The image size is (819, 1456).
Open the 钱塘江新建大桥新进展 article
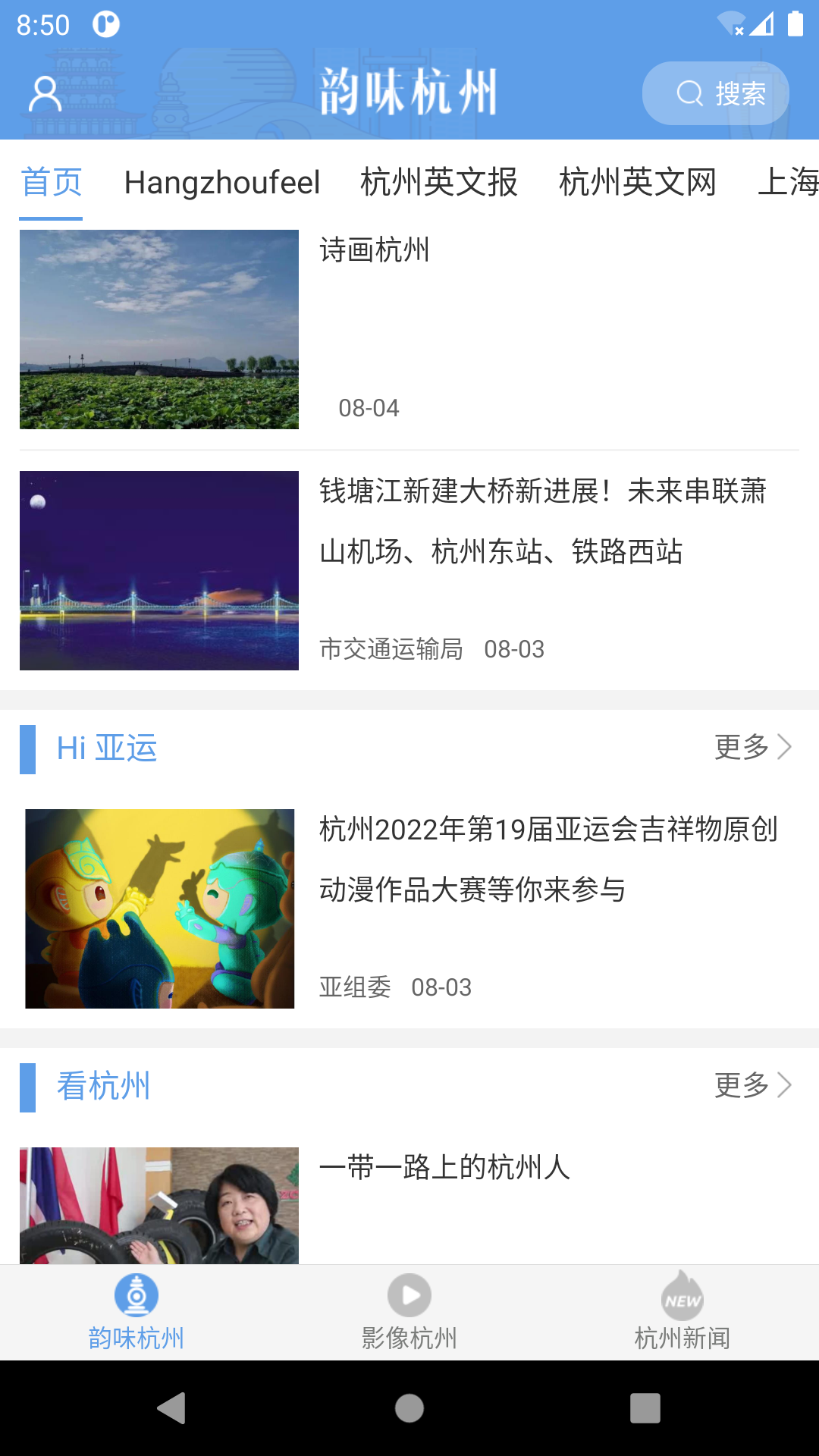click(409, 570)
